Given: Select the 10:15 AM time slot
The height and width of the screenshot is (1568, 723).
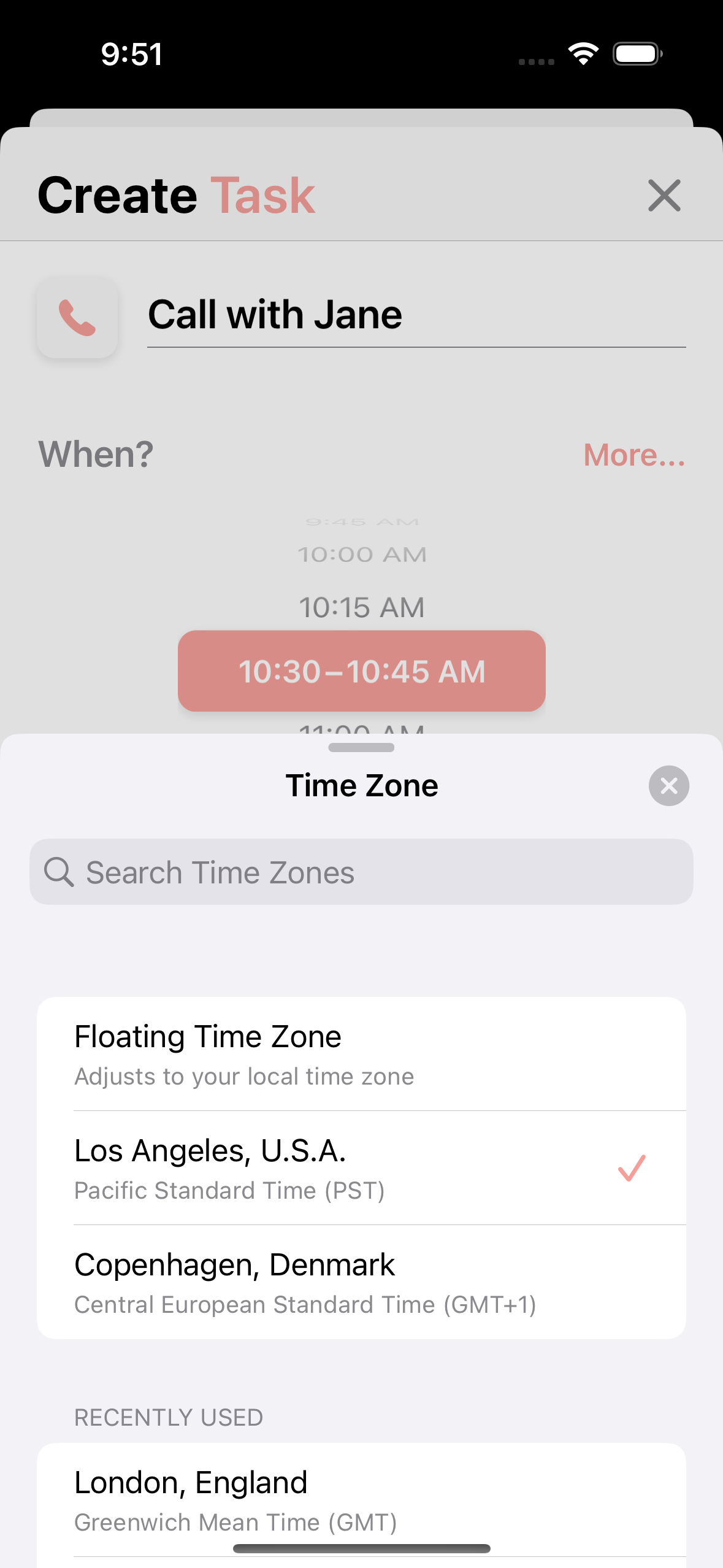Looking at the screenshot, I should (362, 607).
